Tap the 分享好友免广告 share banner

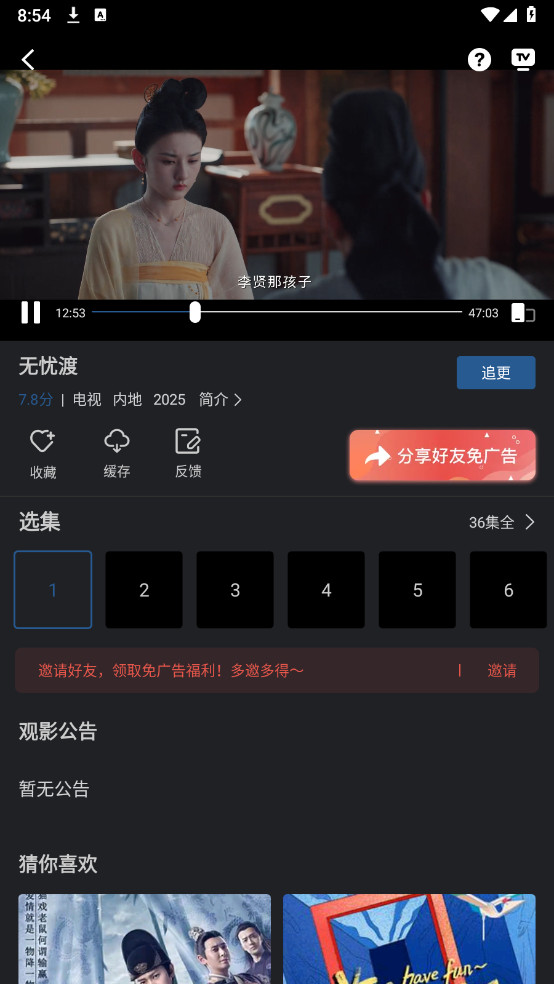point(442,456)
